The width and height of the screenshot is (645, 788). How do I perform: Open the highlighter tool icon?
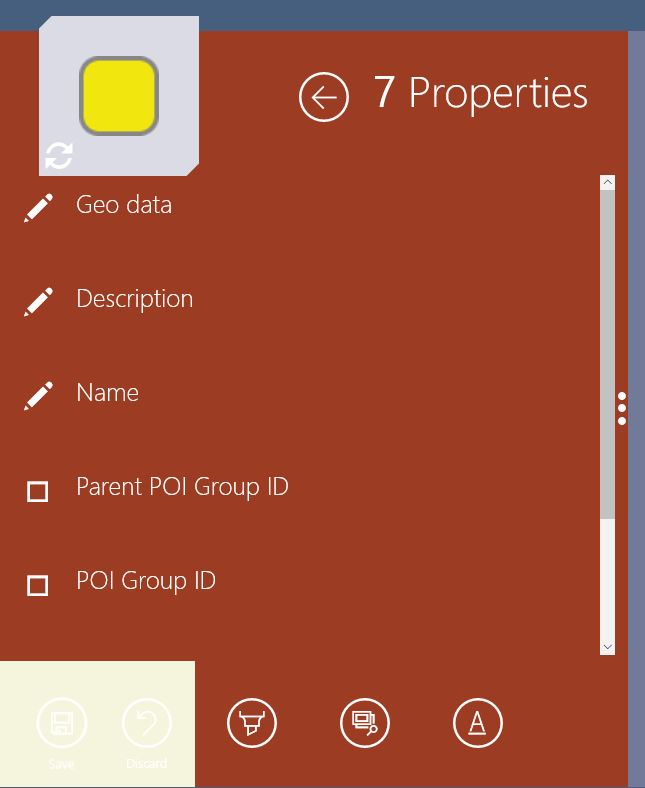pyautogui.click(x=252, y=723)
